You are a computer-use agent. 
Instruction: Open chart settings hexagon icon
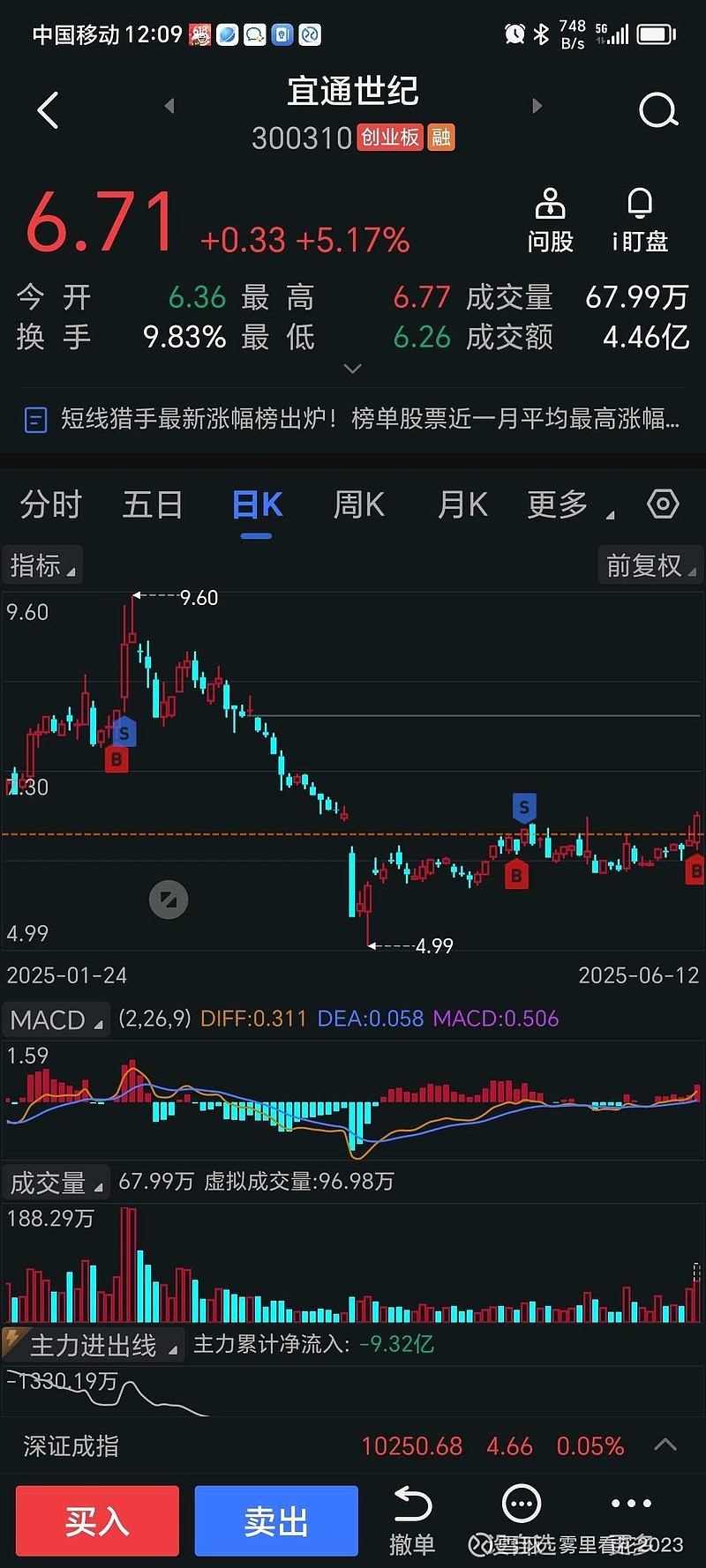663,504
